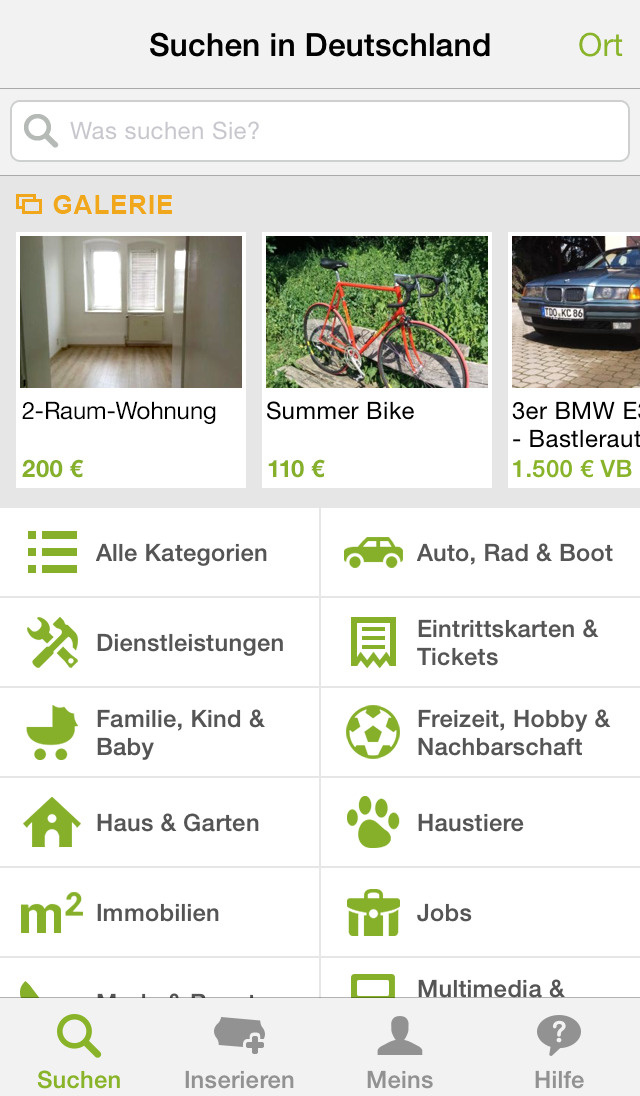Viewport: 640px width, 1096px height.
Task: Open the Hilfe tab
Action: [559, 1050]
